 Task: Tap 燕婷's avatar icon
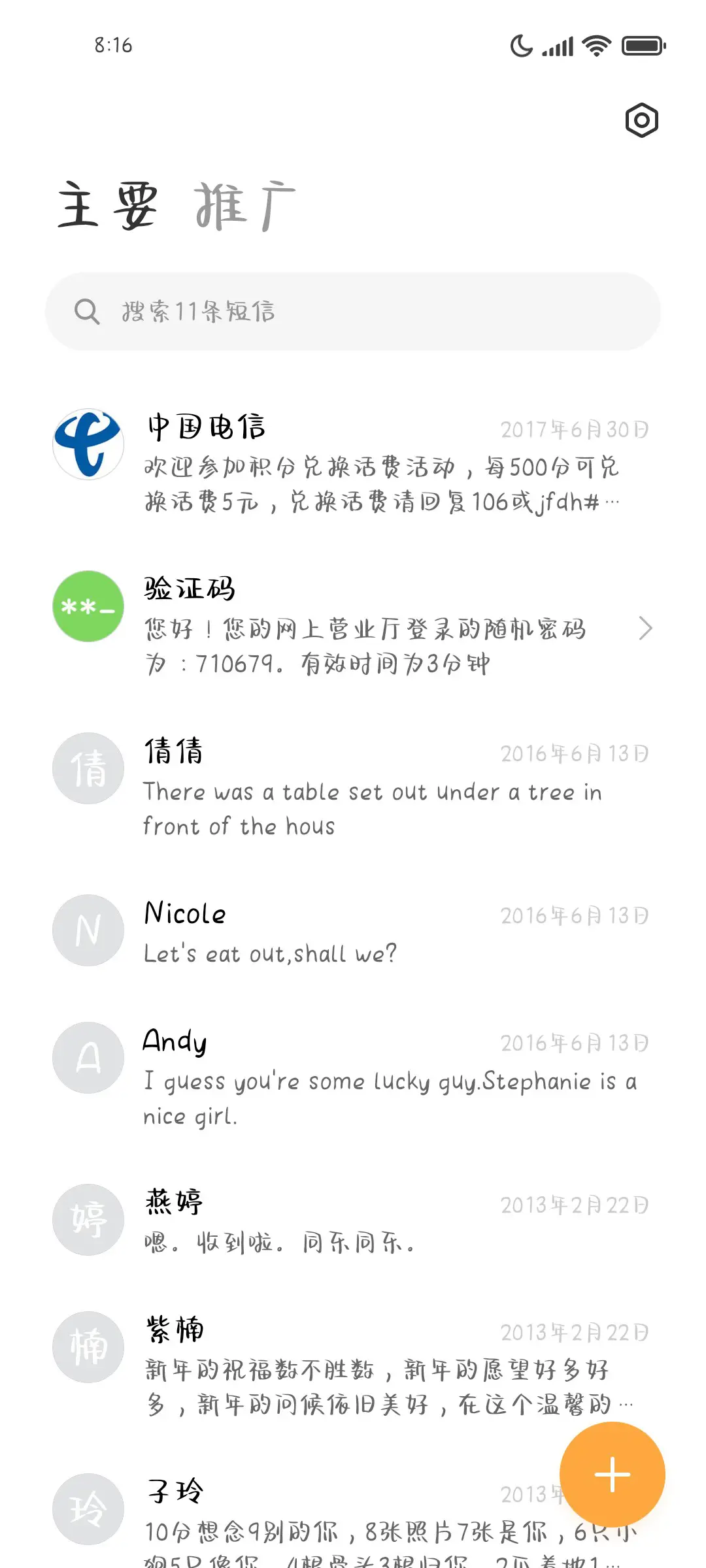click(88, 1220)
